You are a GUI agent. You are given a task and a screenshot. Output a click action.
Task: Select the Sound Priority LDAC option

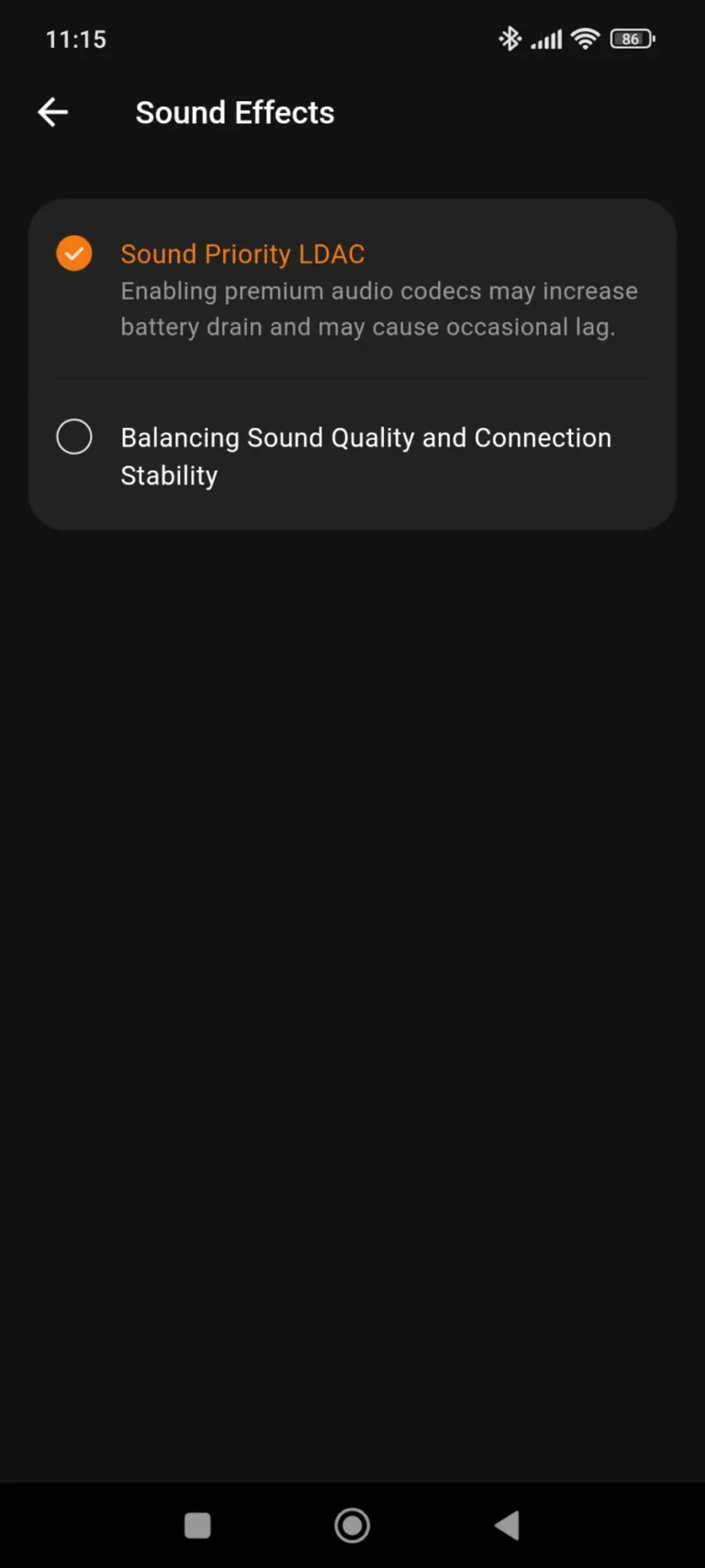(242, 254)
